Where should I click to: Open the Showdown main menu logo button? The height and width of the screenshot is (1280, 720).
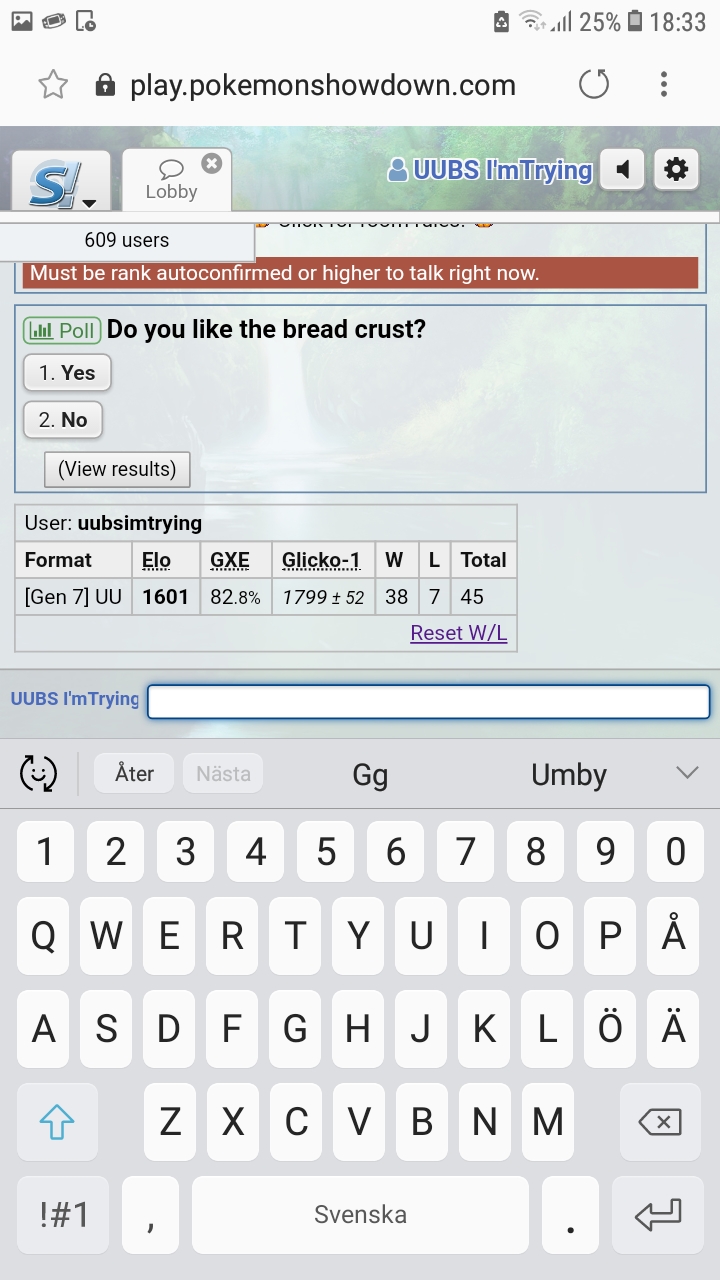[61, 182]
